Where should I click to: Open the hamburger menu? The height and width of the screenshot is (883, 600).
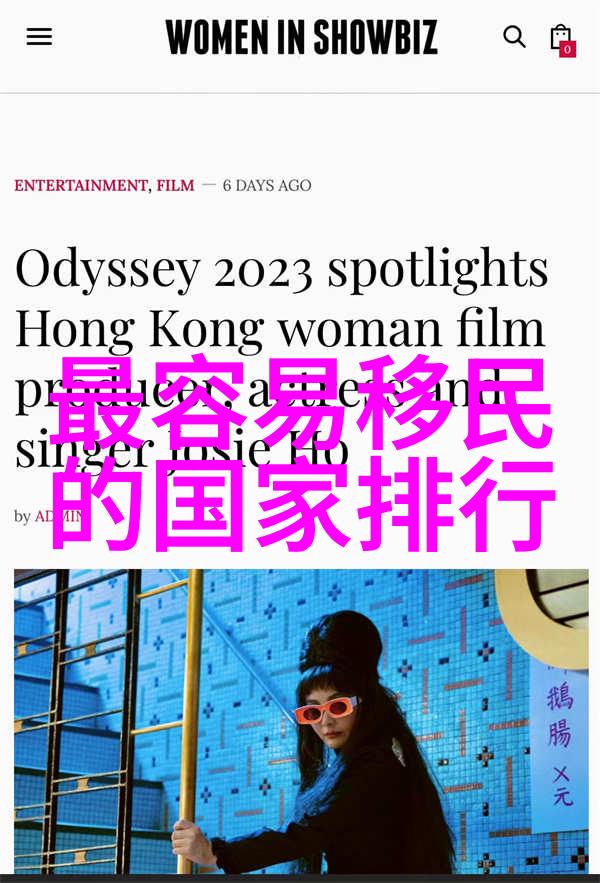tap(39, 37)
